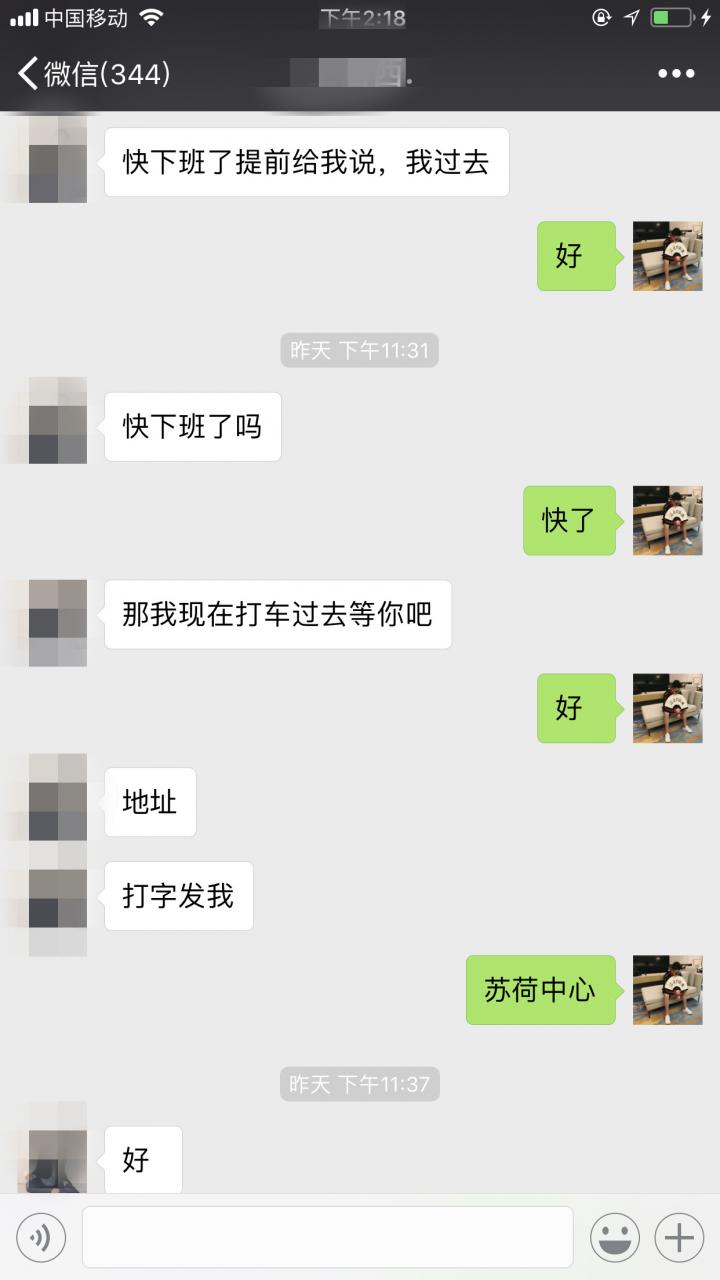The width and height of the screenshot is (720, 1280).
Task: Open your own profile avatar thumbnail
Action: [x=666, y=256]
